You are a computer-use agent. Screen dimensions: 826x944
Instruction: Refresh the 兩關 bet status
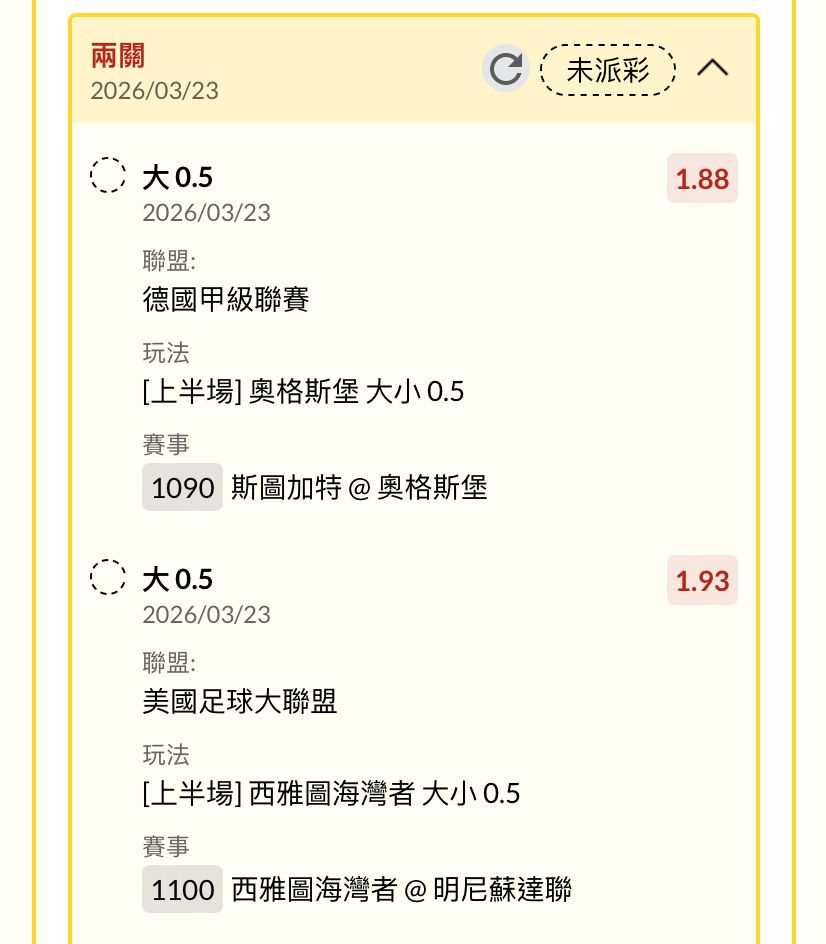point(506,69)
